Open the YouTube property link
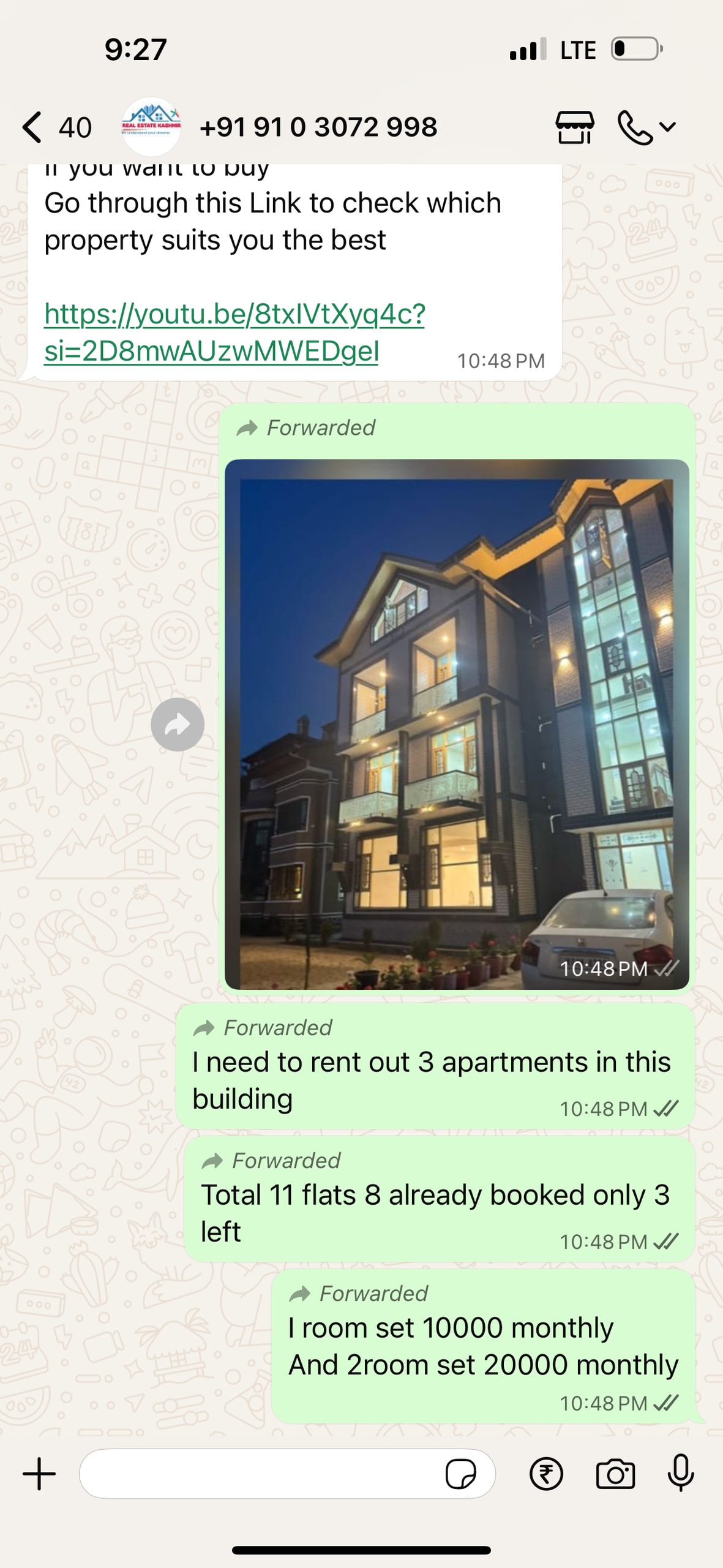 tap(234, 332)
